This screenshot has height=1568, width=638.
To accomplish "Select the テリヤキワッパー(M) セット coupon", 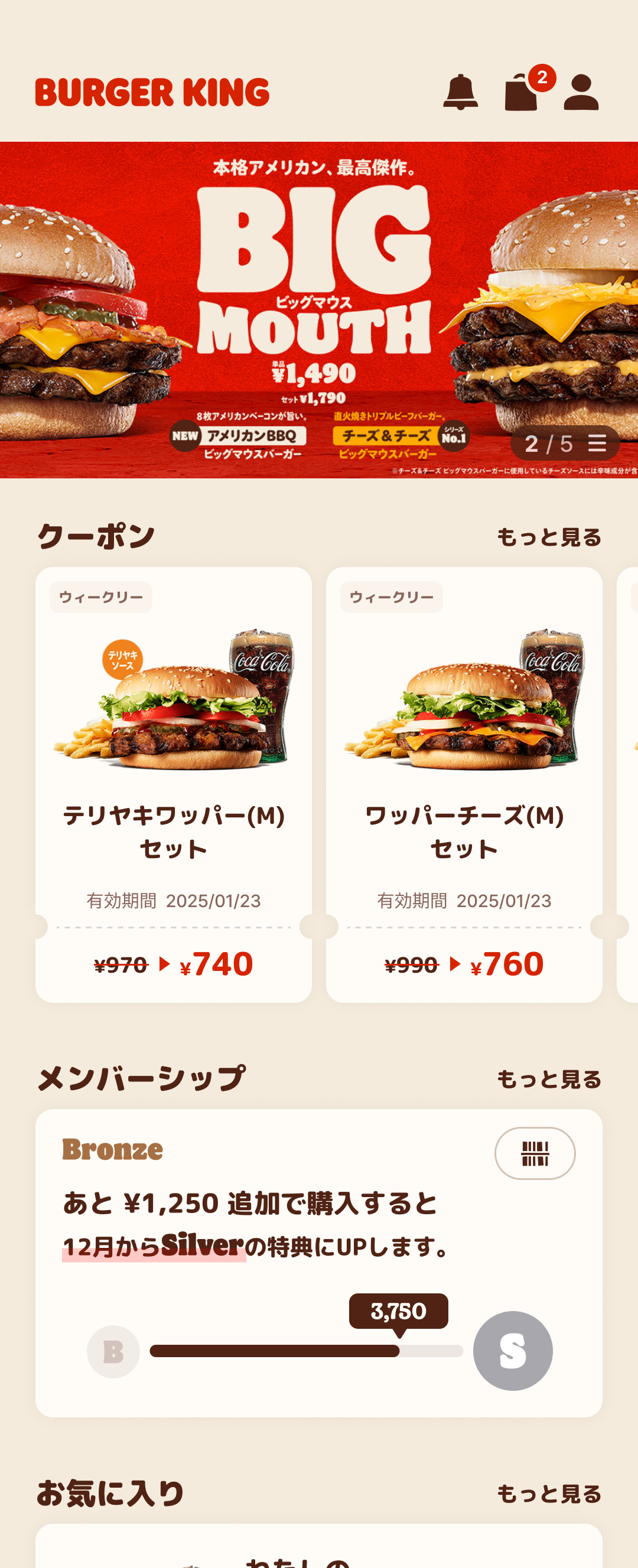I will (x=174, y=784).
